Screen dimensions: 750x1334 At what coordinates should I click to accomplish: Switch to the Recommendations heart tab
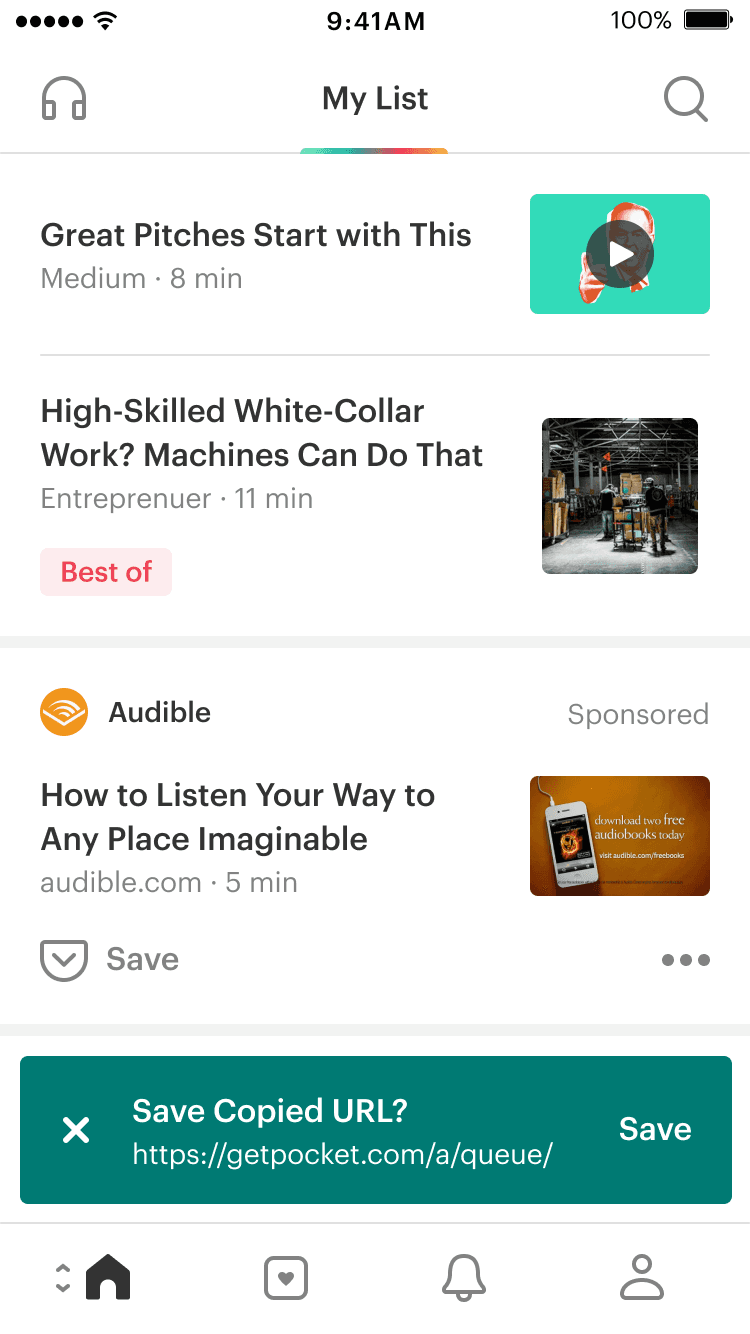pos(286,1278)
